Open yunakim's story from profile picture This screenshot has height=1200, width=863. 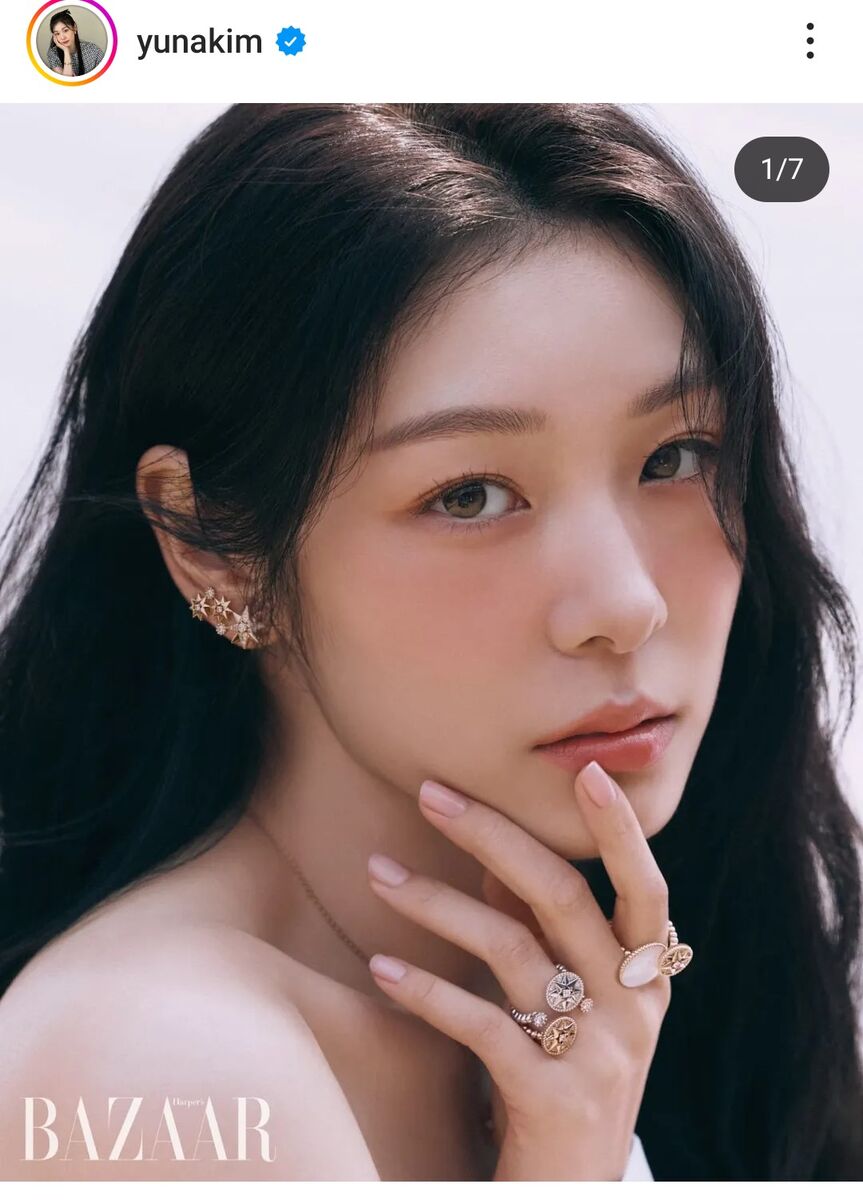point(71,42)
